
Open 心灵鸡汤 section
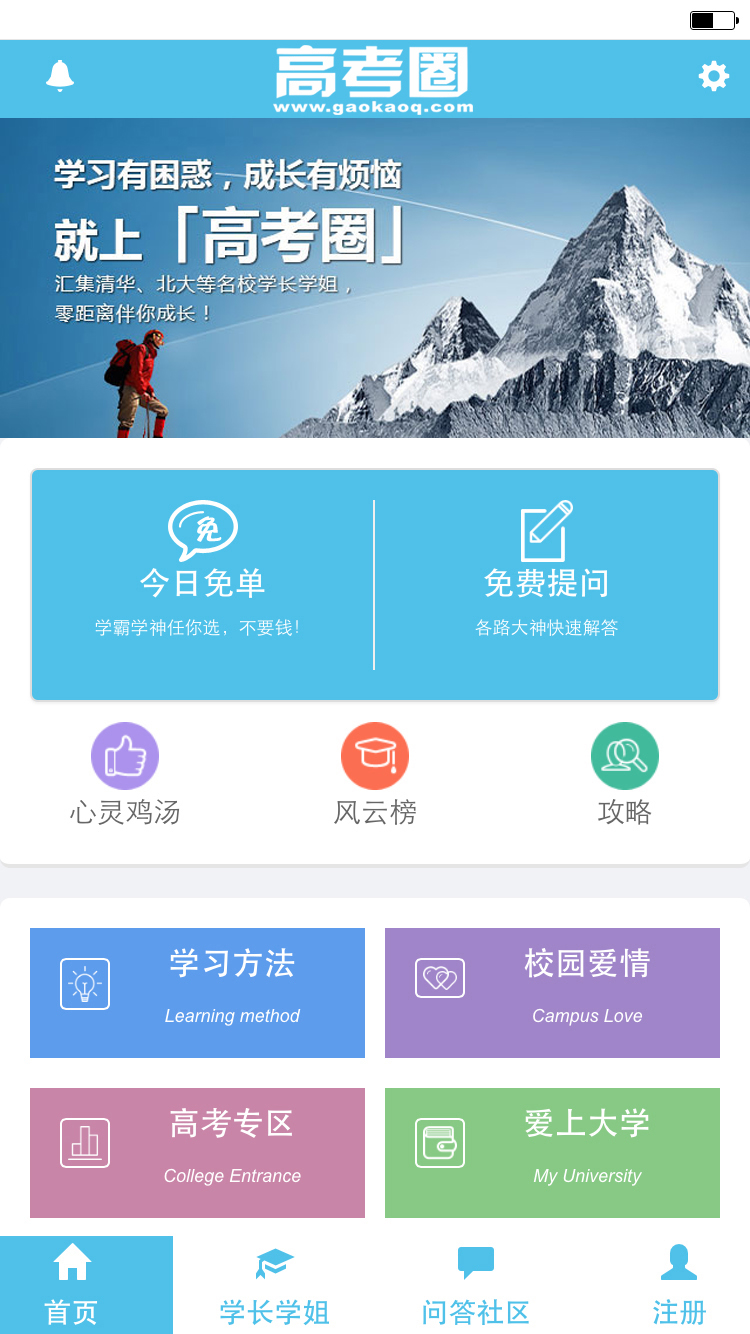[125, 775]
